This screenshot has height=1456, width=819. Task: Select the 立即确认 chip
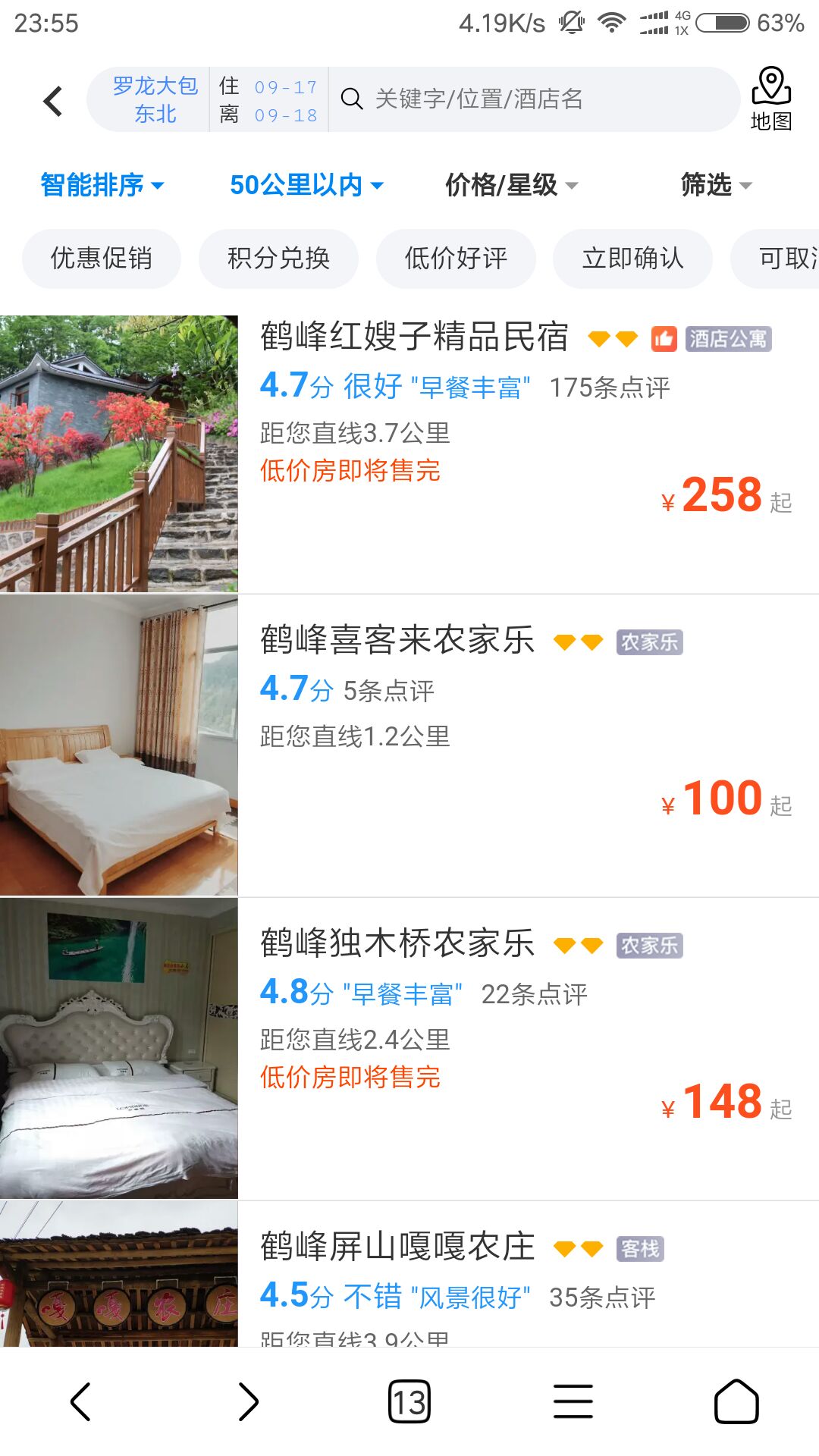tap(633, 259)
